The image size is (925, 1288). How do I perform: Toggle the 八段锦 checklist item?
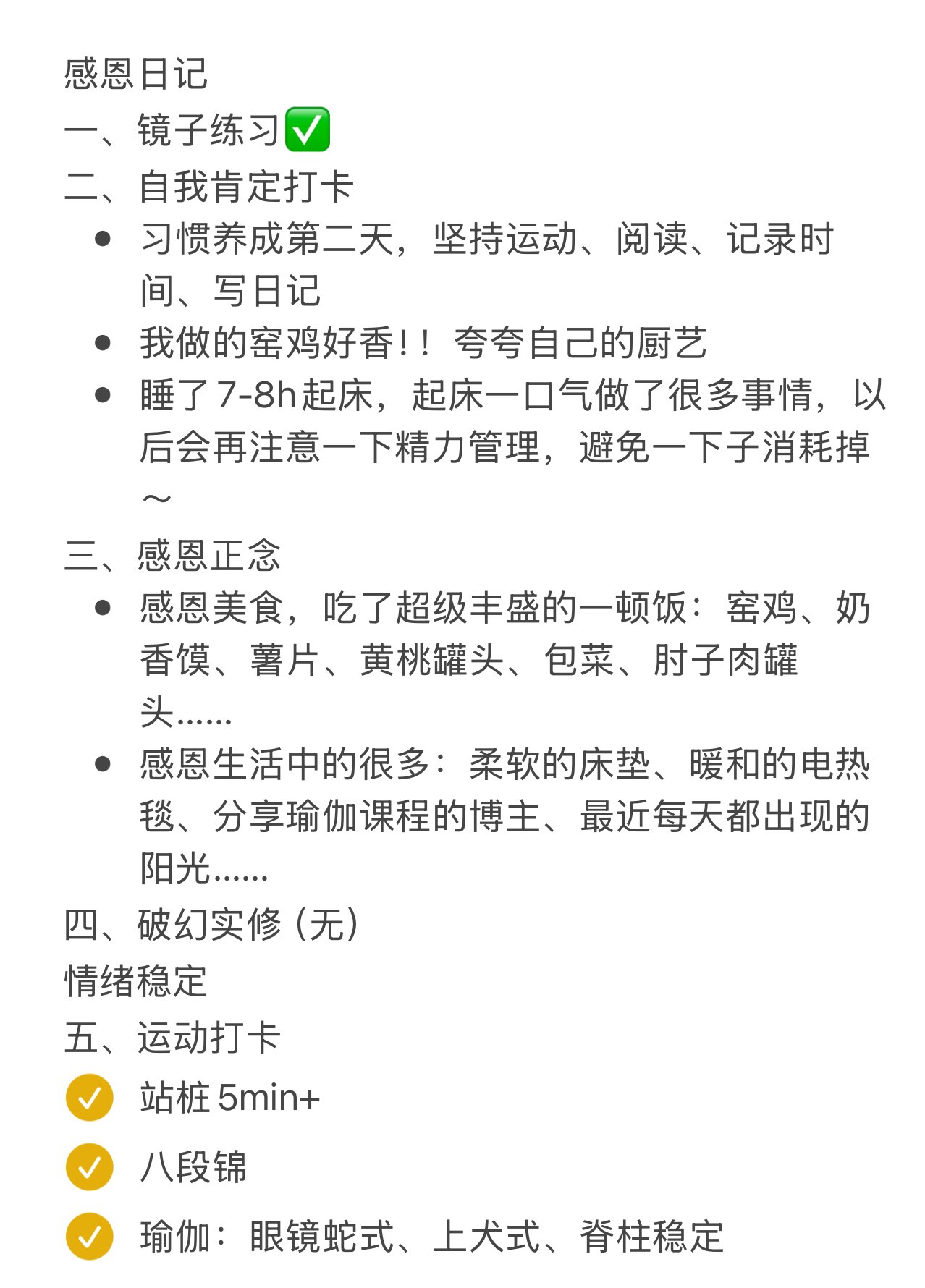[x=89, y=1167]
